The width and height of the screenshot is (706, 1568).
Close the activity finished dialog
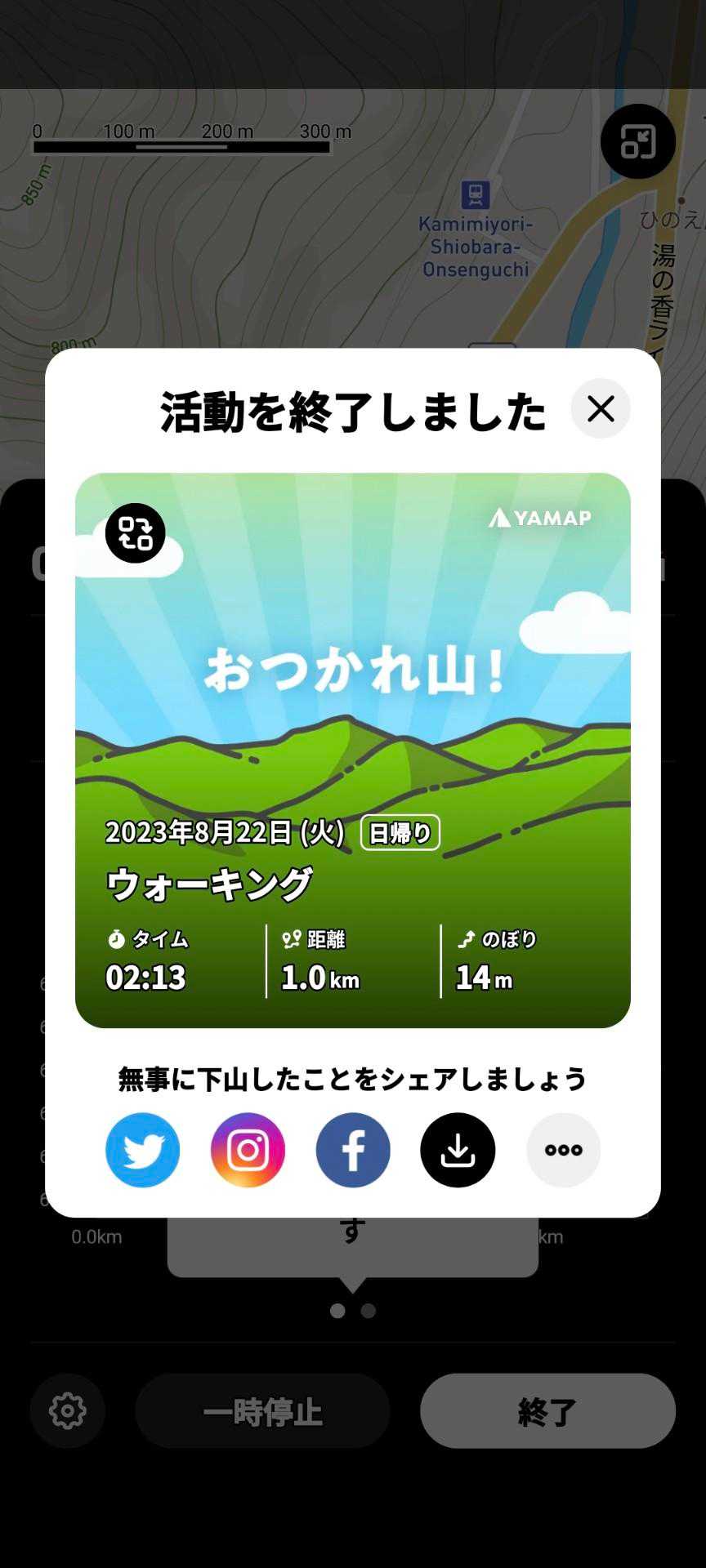[x=601, y=408]
